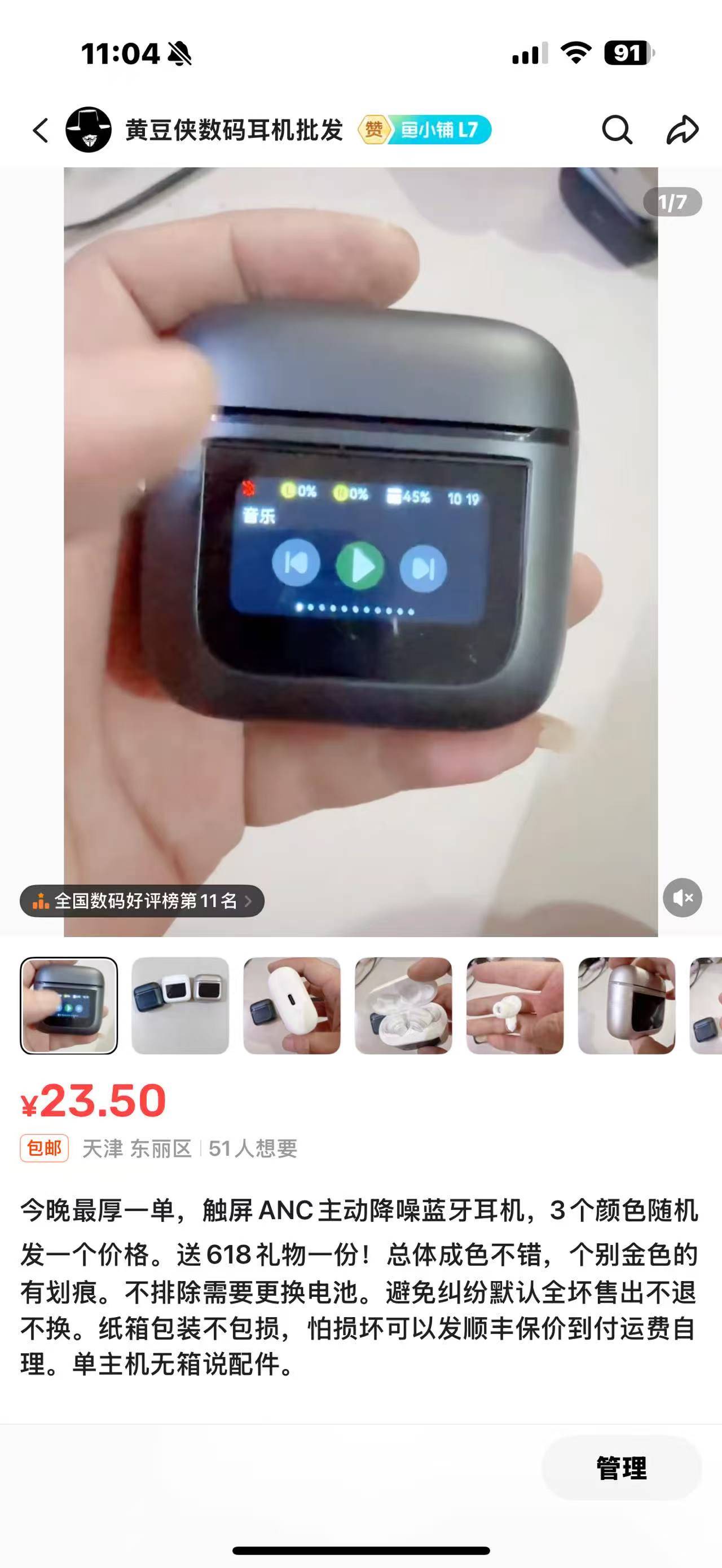Go back using the back arrow

pos(40,130)
